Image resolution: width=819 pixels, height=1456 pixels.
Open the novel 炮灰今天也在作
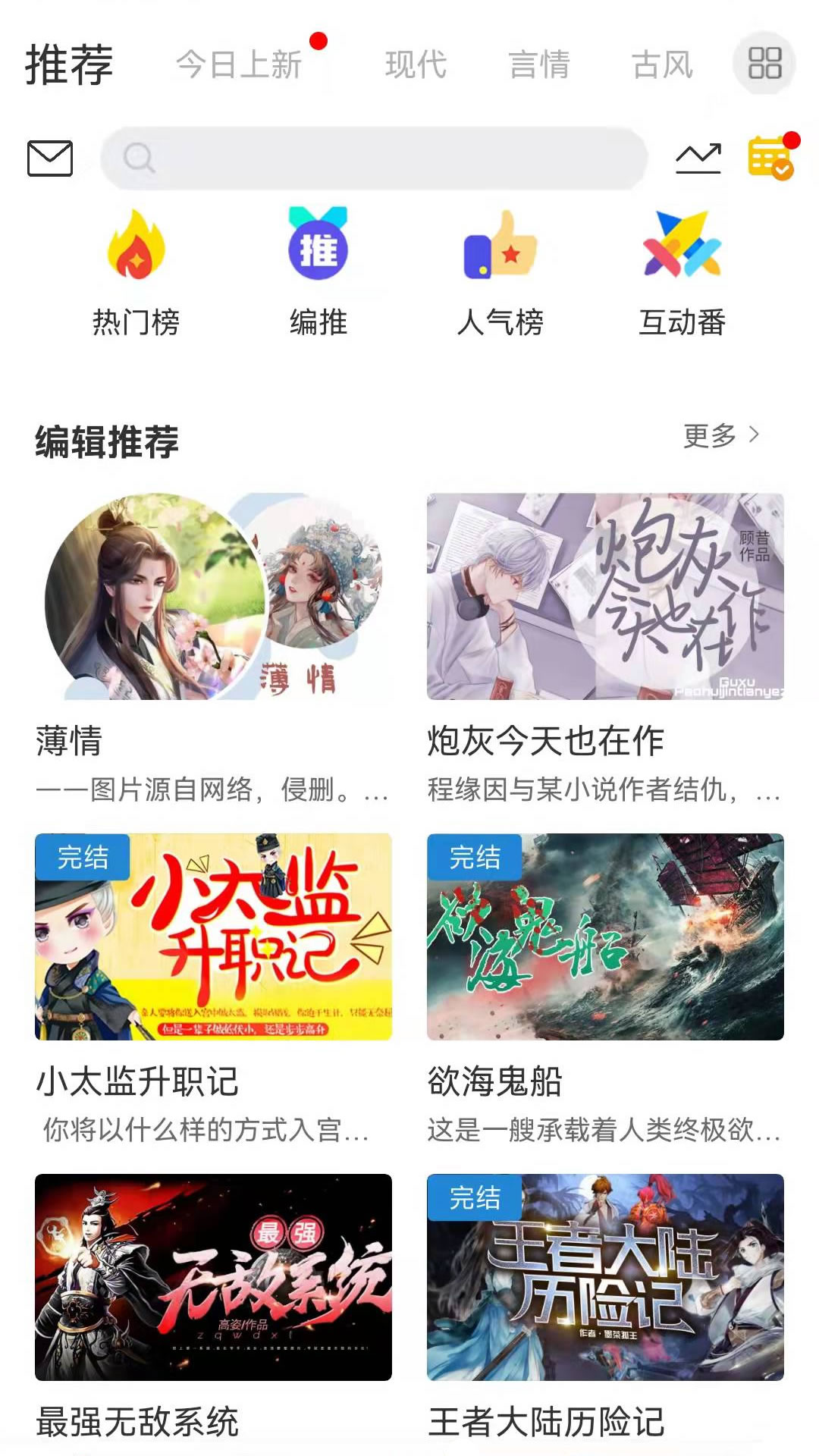coord(605,597)
